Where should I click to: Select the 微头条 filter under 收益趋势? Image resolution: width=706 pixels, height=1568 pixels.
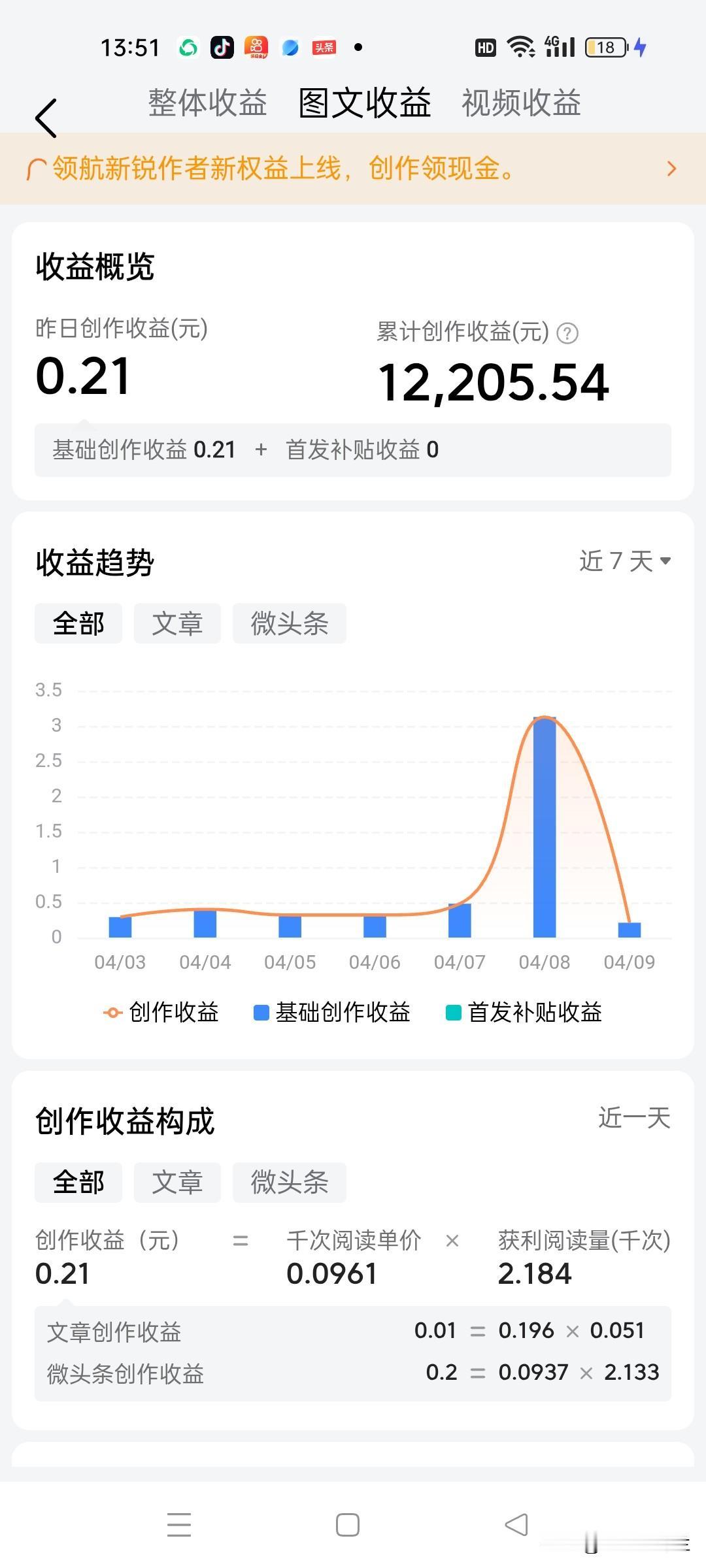pos(288,623)
